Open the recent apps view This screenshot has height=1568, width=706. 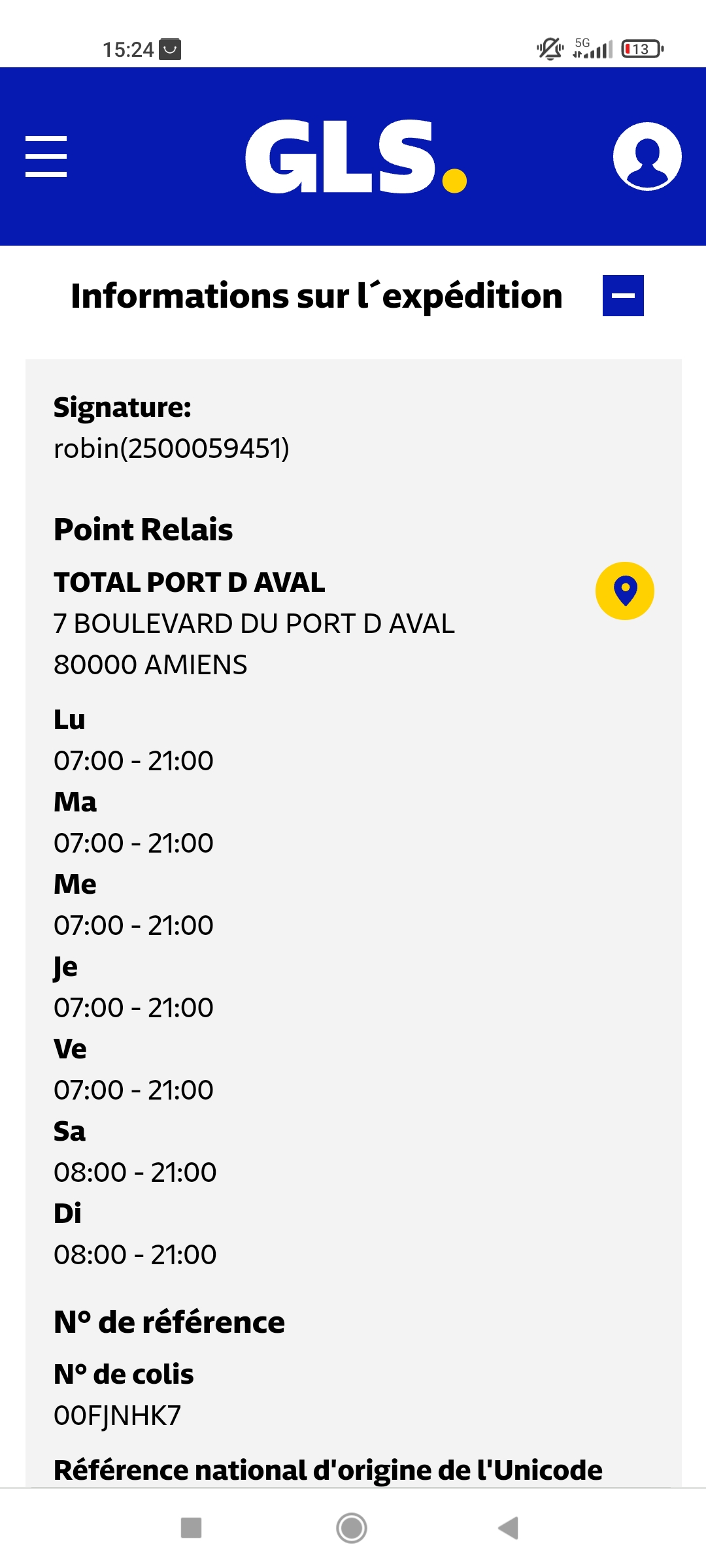point(191,1528)
